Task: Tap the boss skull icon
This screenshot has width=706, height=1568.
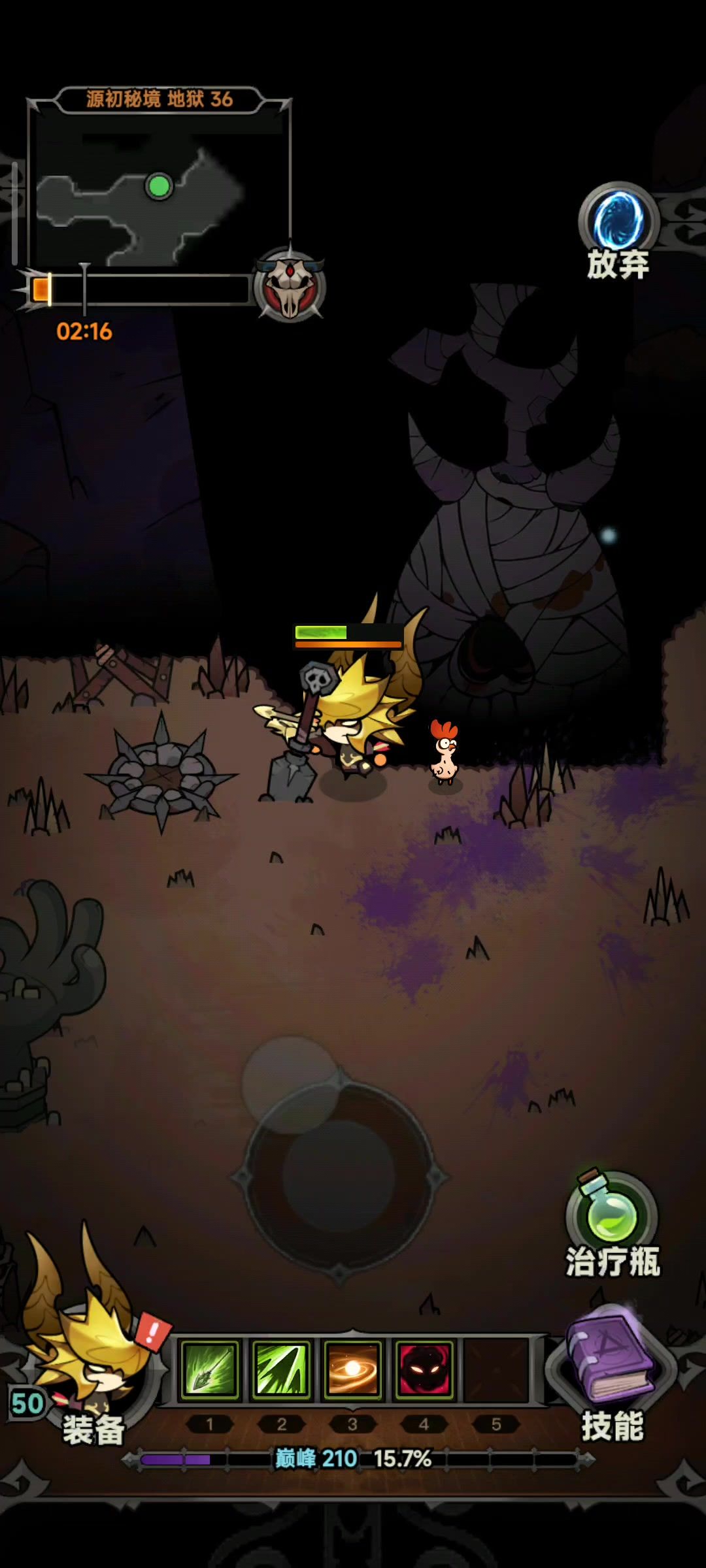Action: tap(290, 286)
